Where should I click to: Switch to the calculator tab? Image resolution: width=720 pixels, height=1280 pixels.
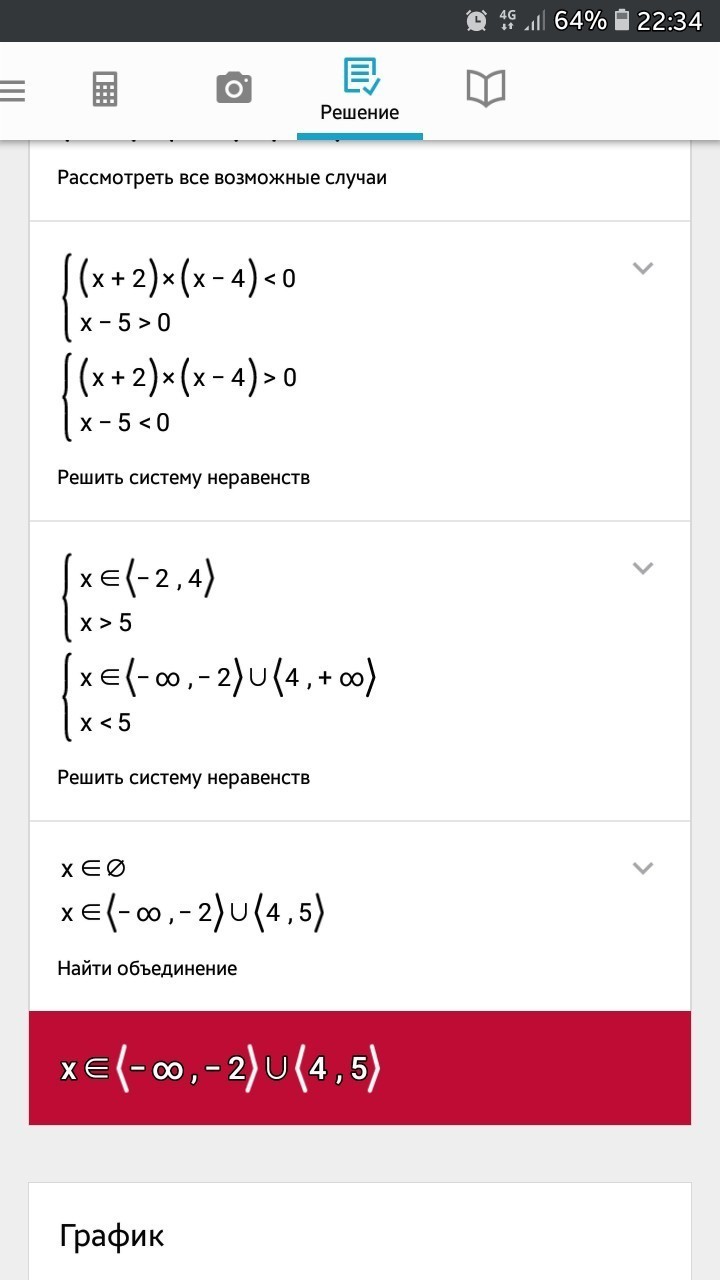tap(105, 89)
